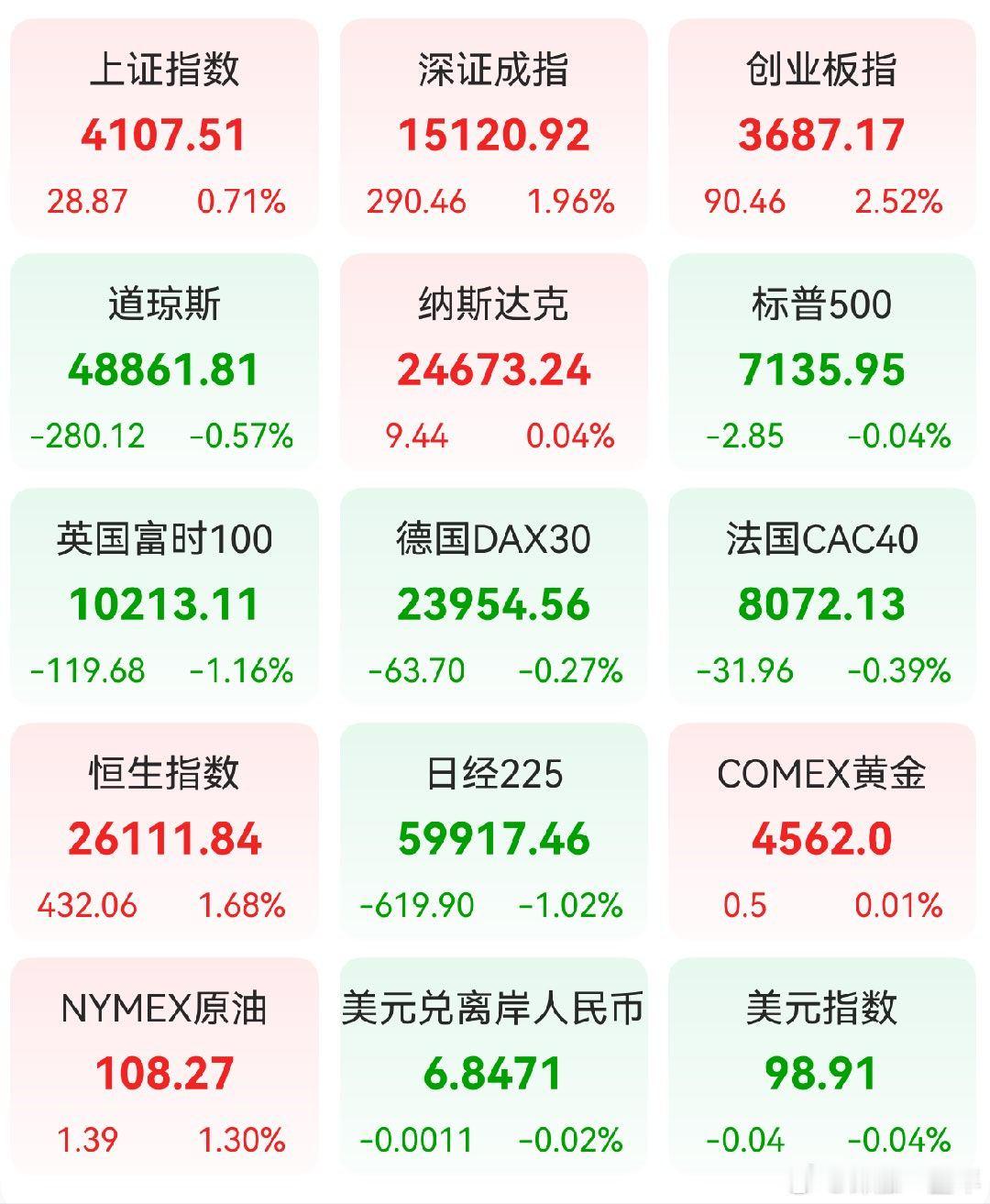The width and height of the screenshot is (990, 1204).
Task: Click the 恒生指数 value 26111.84
Action: (163, 837)
